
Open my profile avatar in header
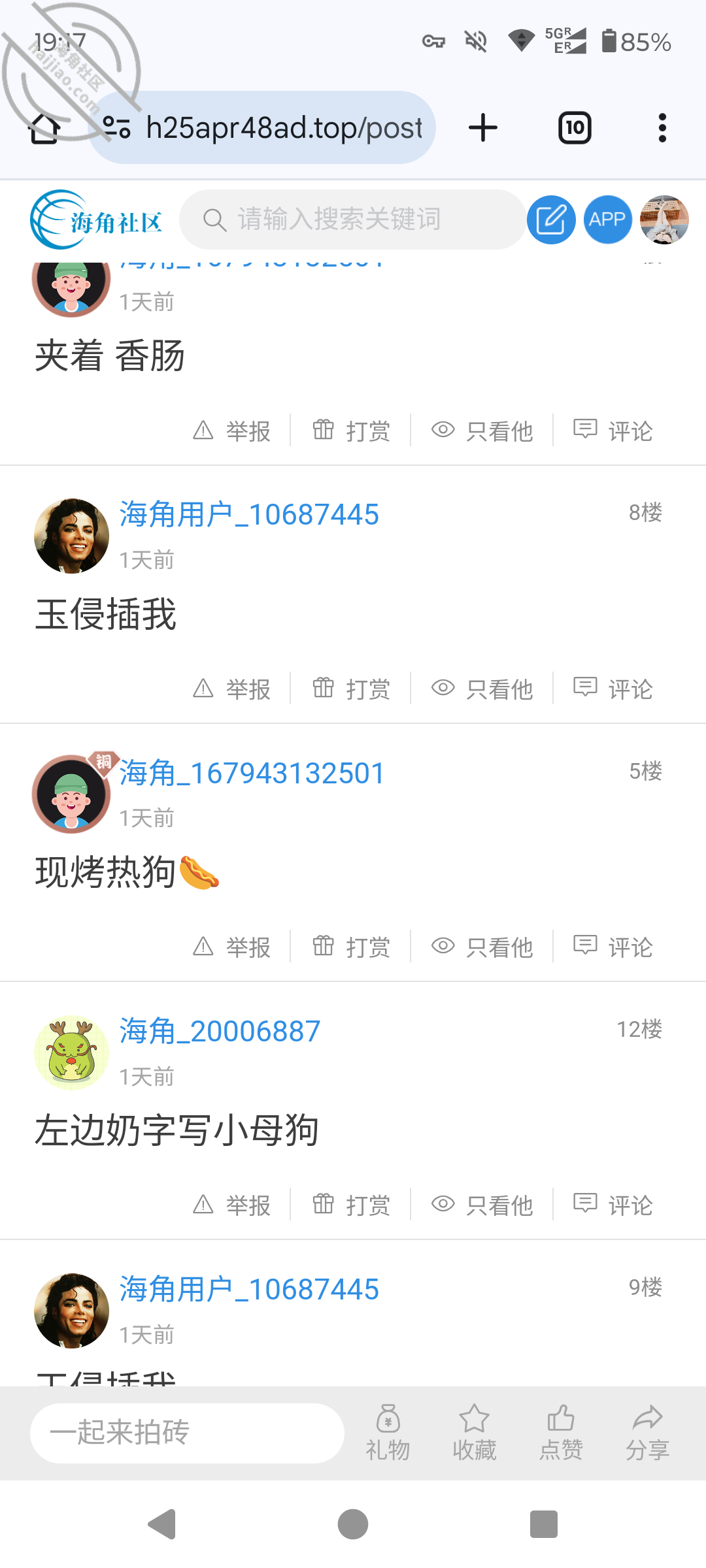[x=664, y=220]
